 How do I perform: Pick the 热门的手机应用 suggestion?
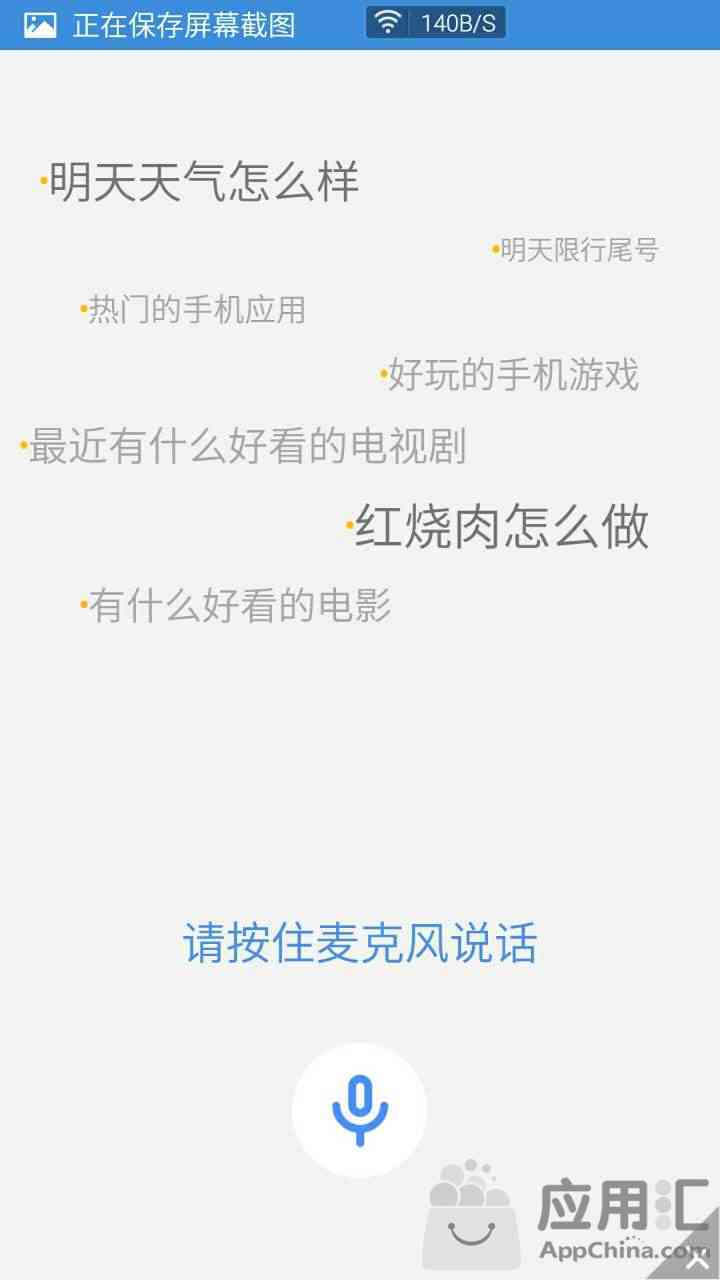point(193,310)
